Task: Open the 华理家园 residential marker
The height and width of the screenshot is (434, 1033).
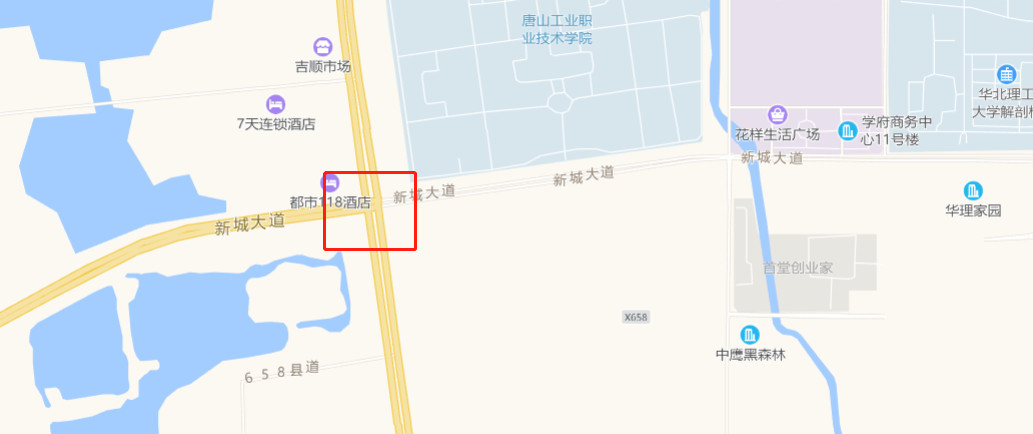Action: (973, 191)
